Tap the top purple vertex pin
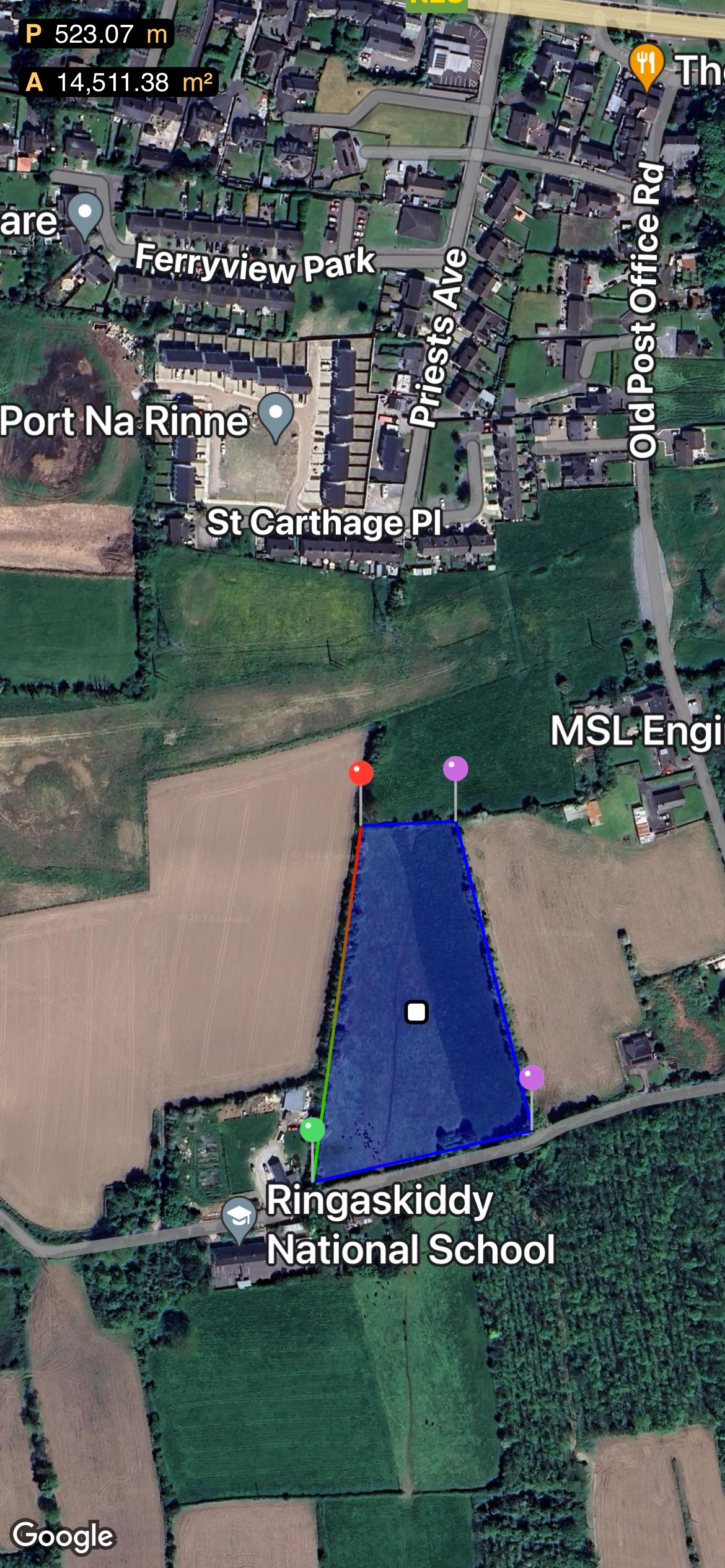 455,769
